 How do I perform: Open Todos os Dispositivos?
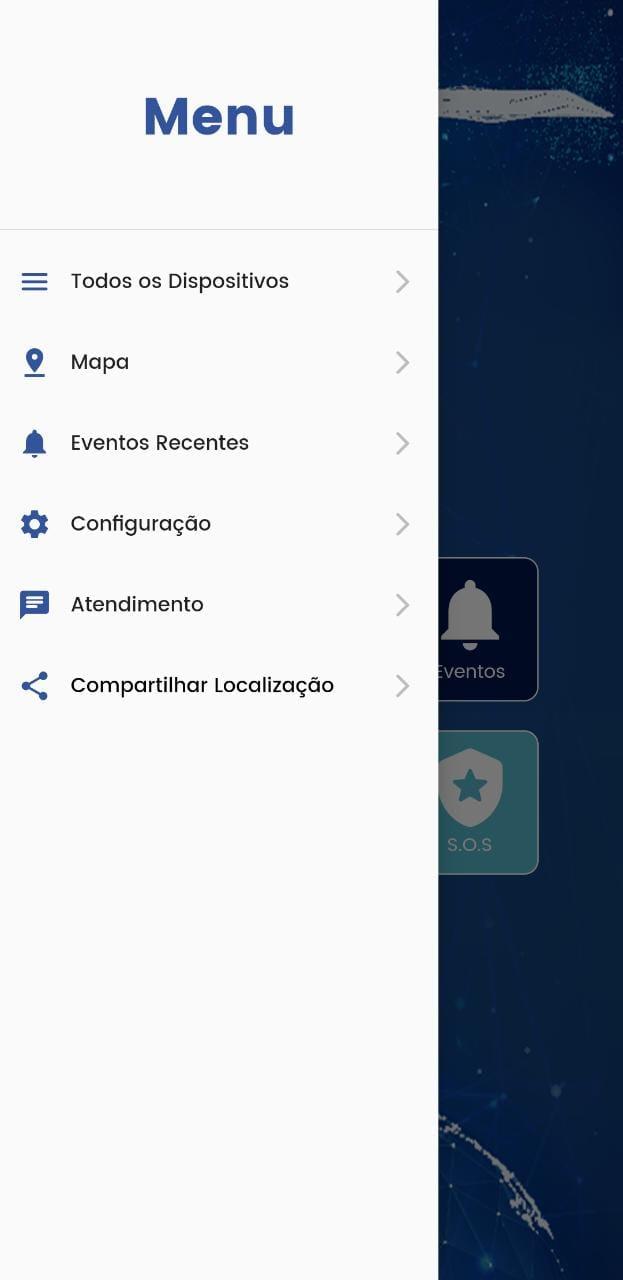point(218,281)
